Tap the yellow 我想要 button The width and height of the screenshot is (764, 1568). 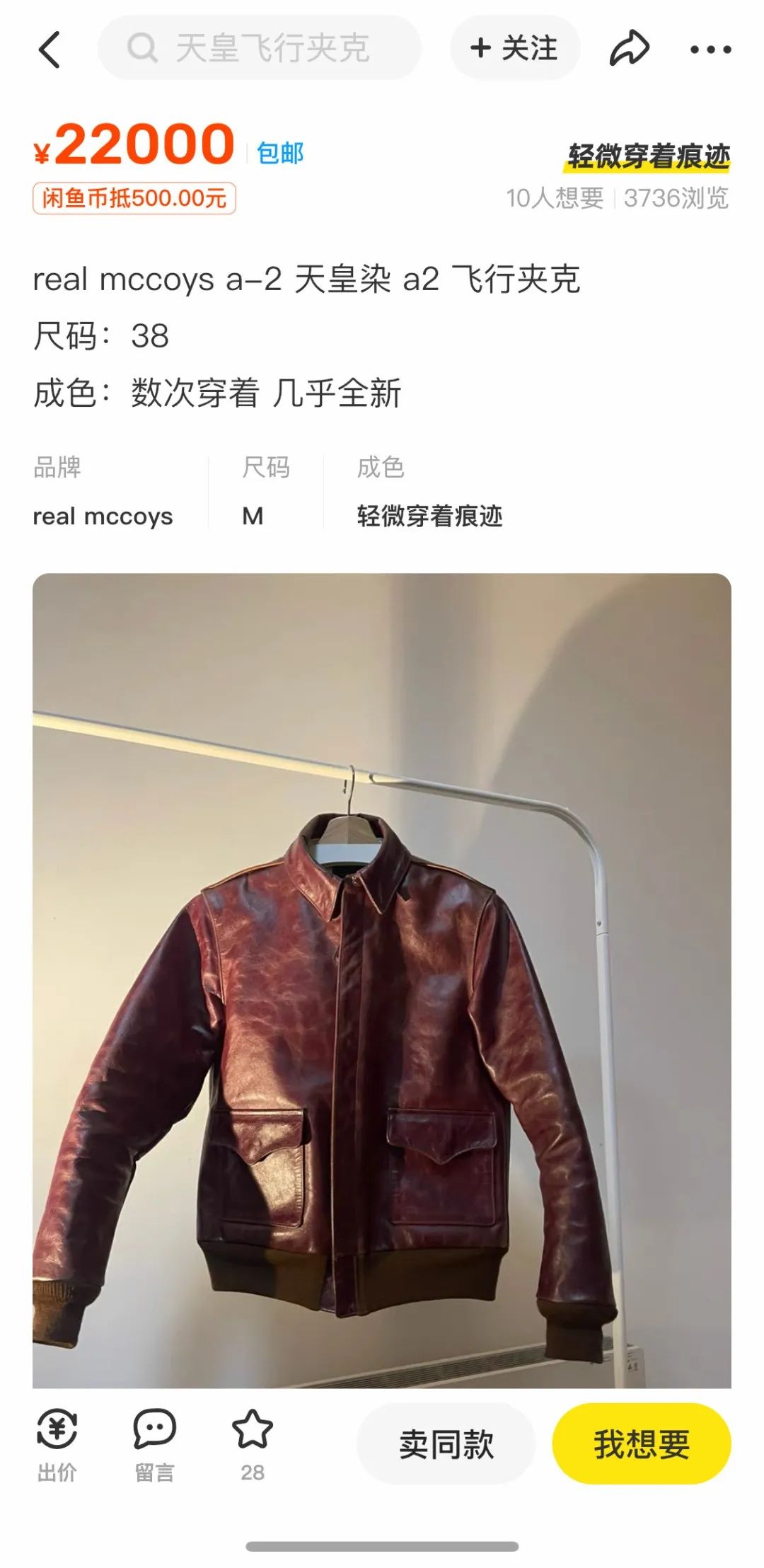641,1443
